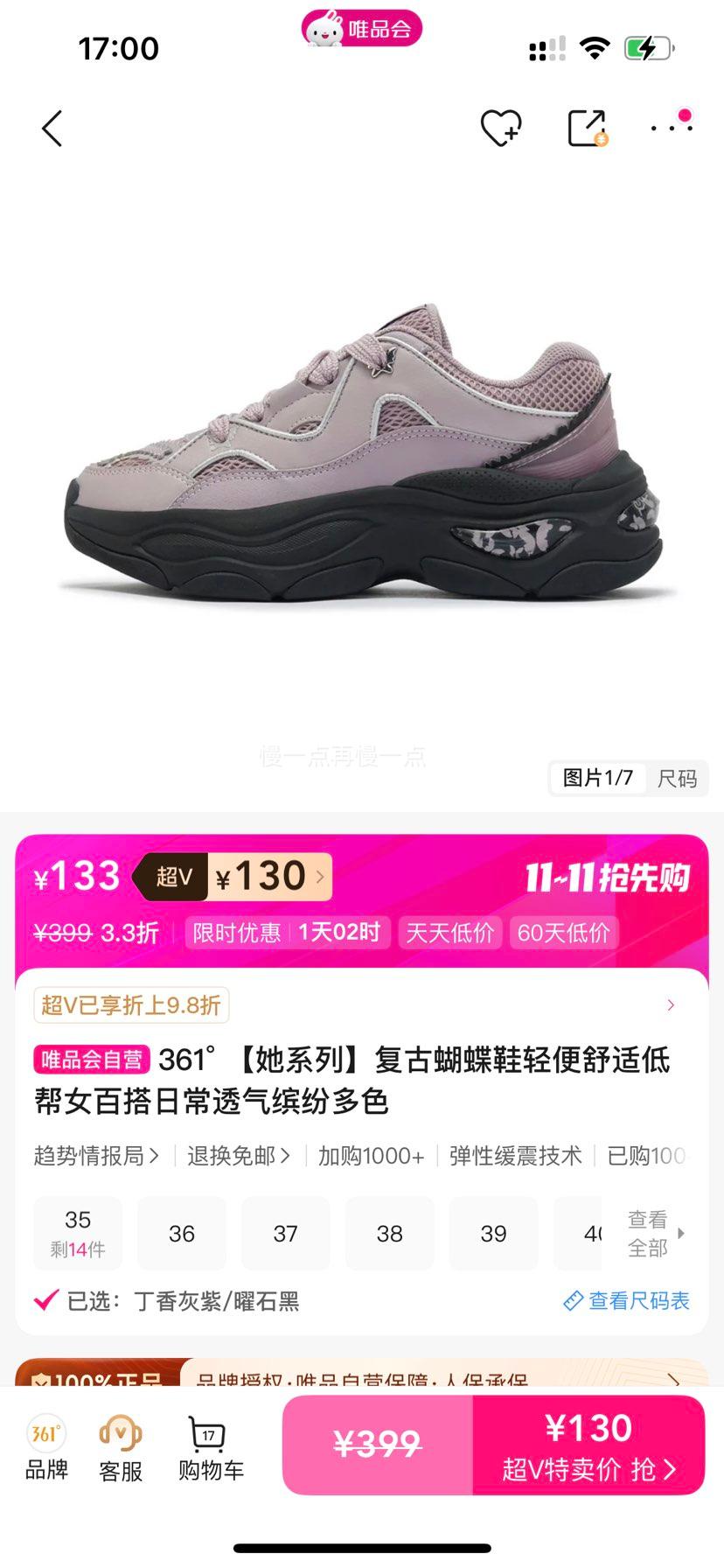View 退换免邮 return policy
This screenshot has width=724, height=1568.
[238, 1156]
